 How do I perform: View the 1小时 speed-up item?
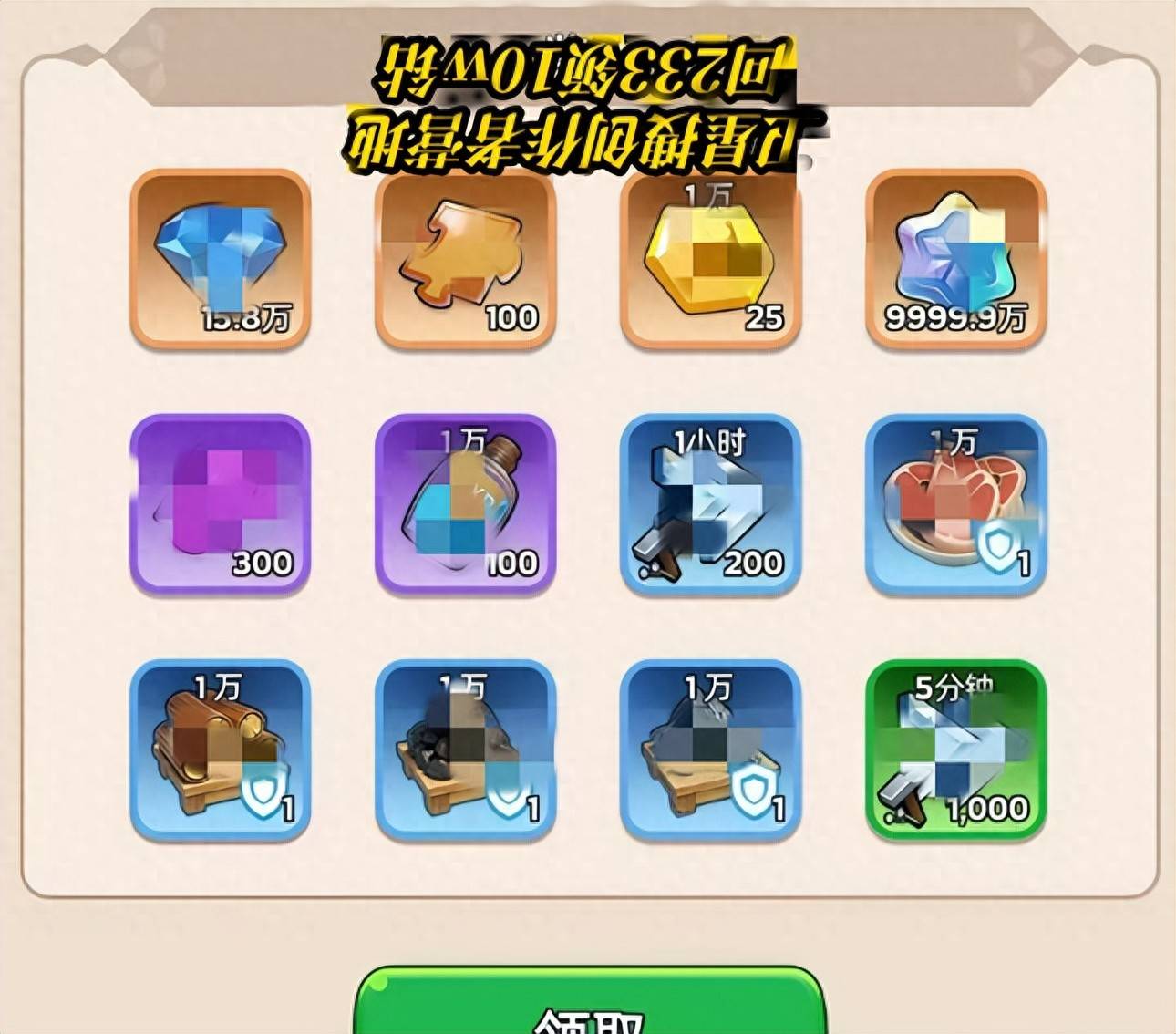[710, 504]
